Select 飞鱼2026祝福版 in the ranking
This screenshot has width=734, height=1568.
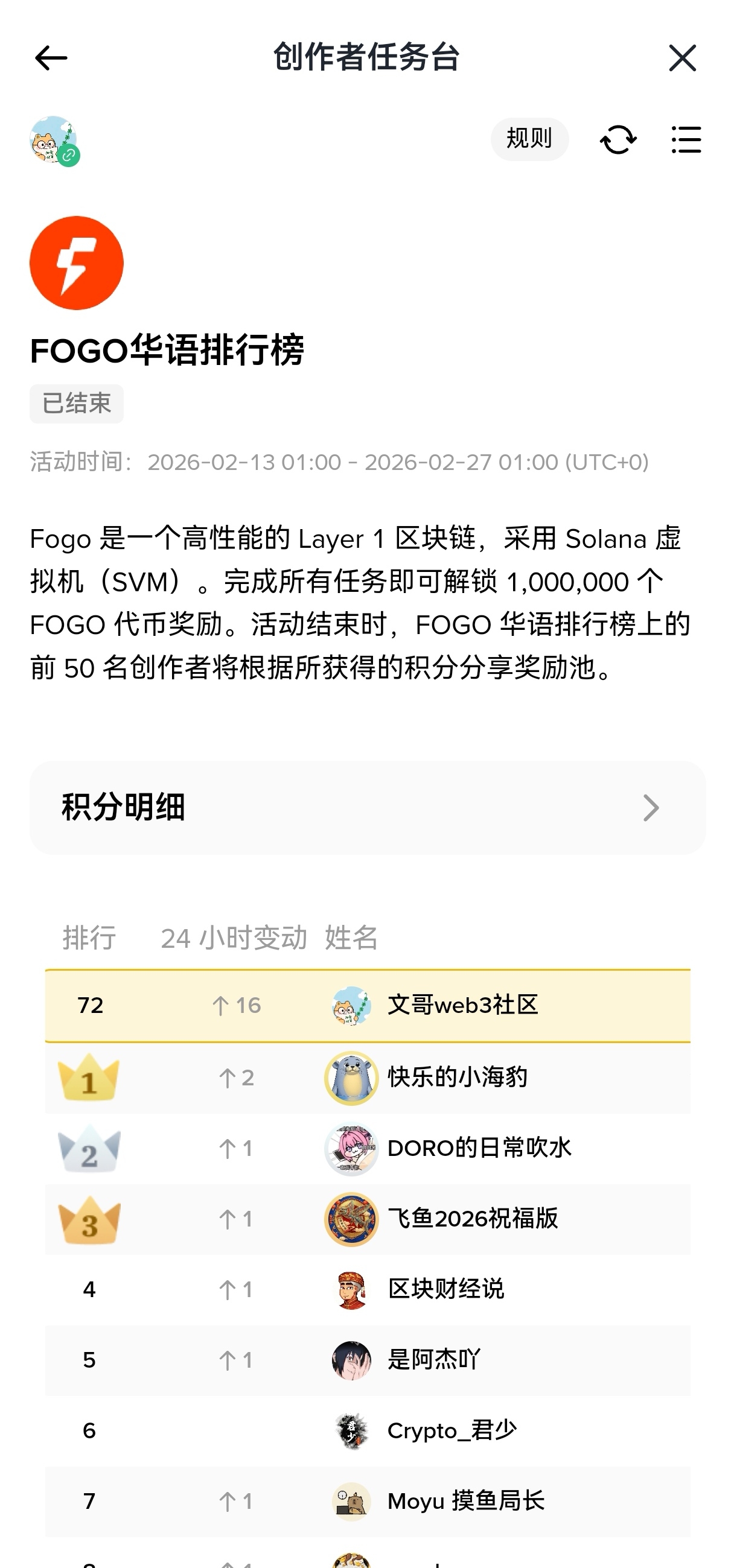472,1219
